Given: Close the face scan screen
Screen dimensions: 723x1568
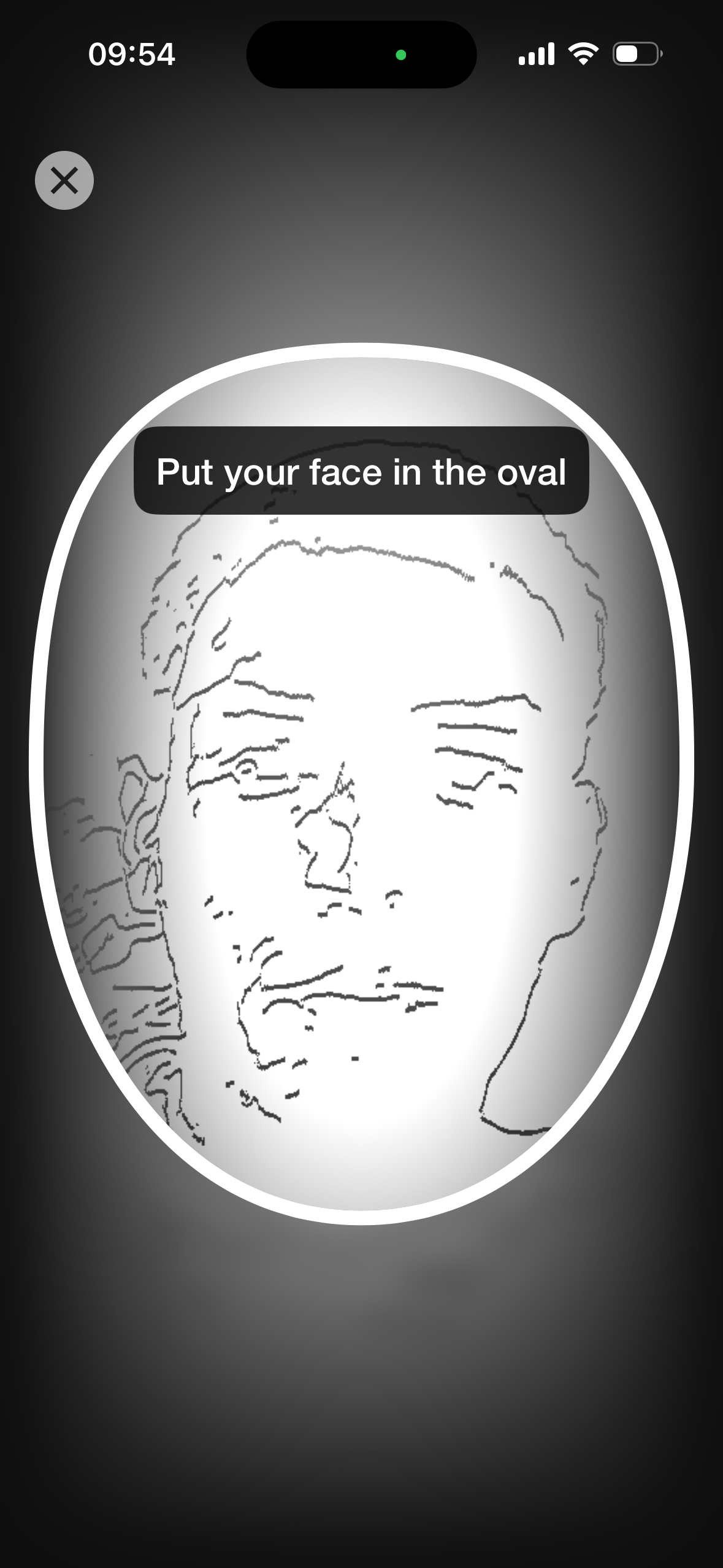Looking at the screenshot, I should [x=64, y=180].
